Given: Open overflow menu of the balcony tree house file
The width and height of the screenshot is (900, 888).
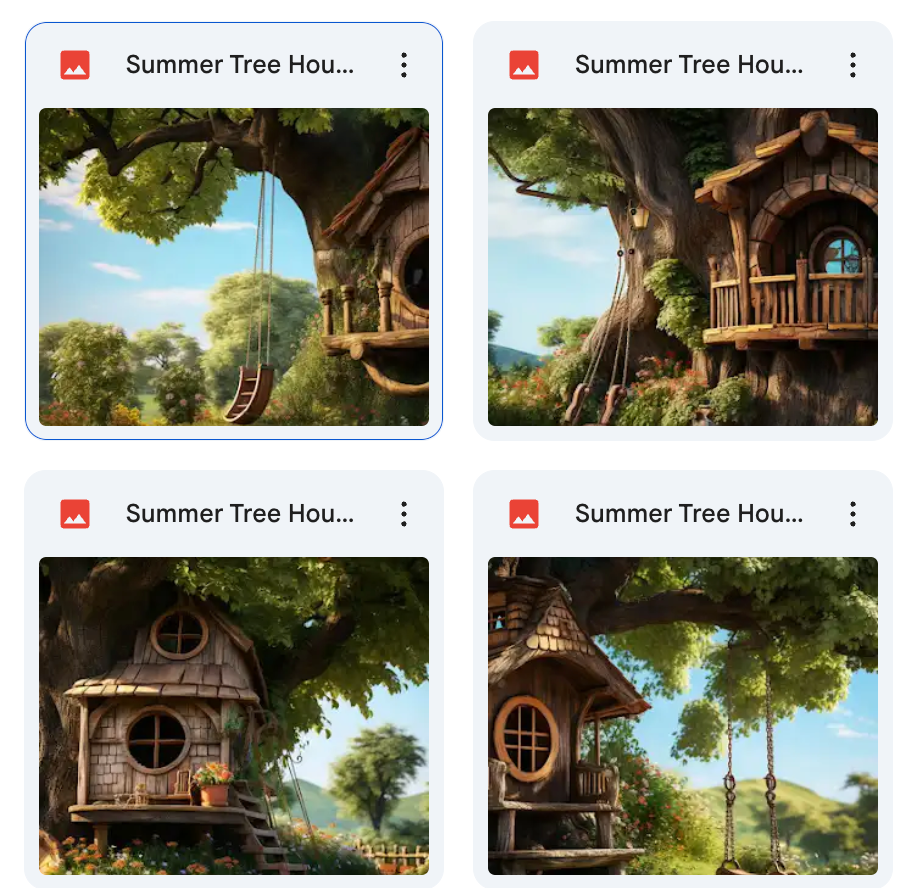Looking at the screenshot, I should pyautogui.click(x=853, y=66).
